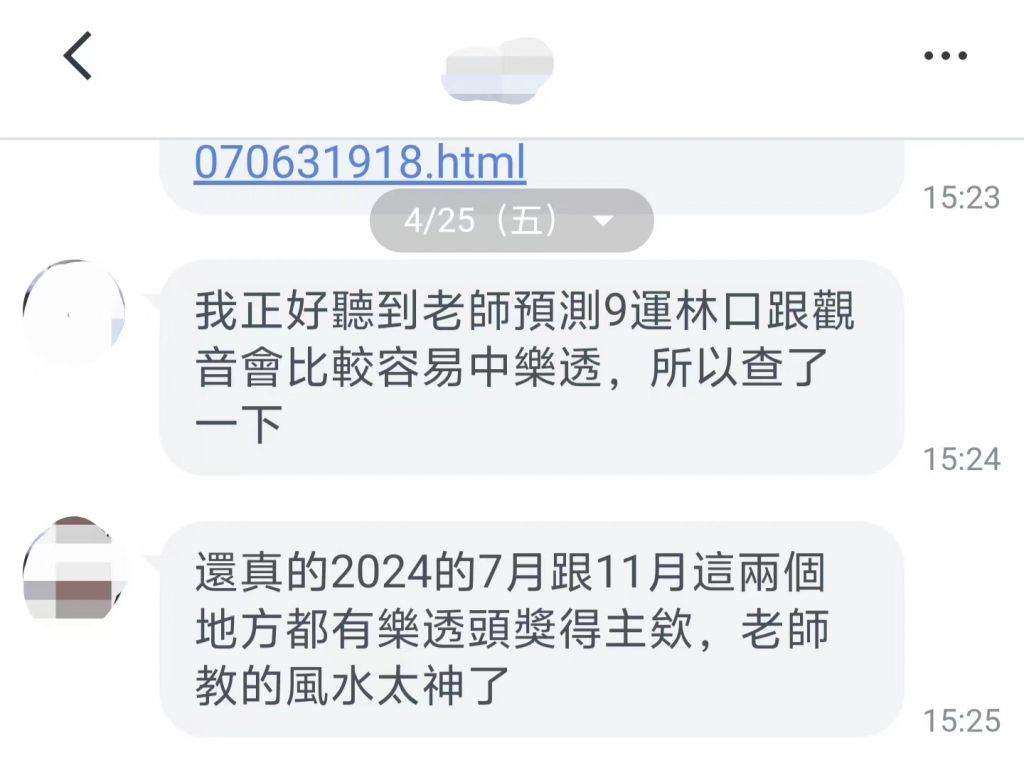Image resolution: width=1024 pixels, height=765 pixels.
Task: Go back using the back arrow
Action: [78, 55]
